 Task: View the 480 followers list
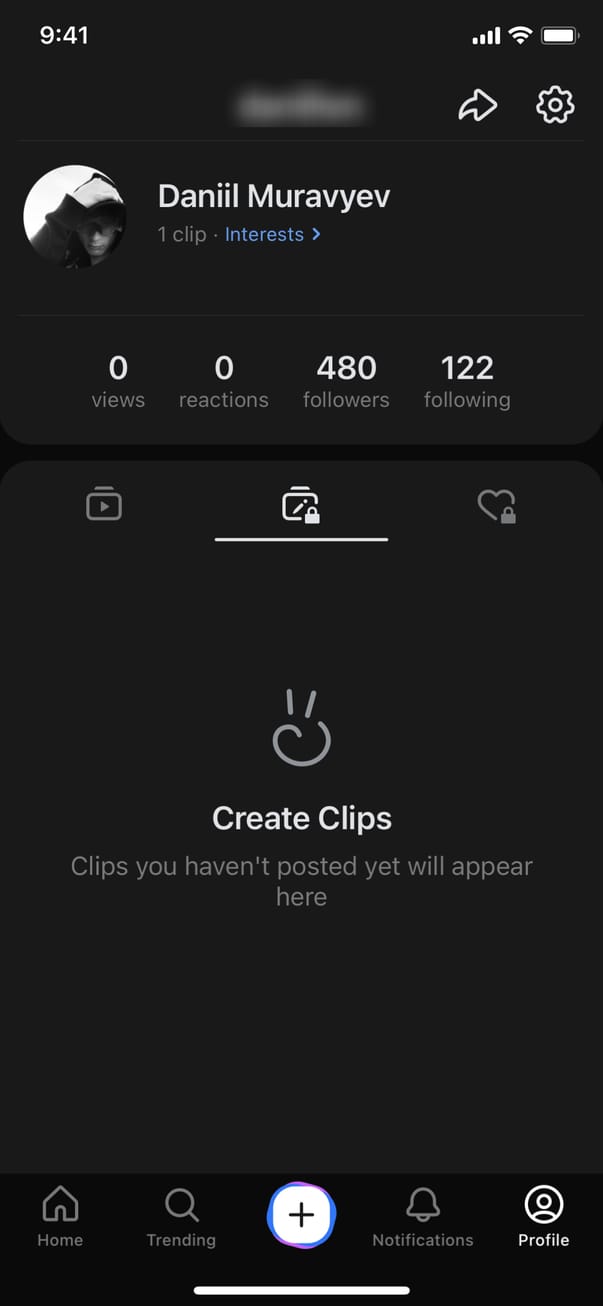click(346, 382)
